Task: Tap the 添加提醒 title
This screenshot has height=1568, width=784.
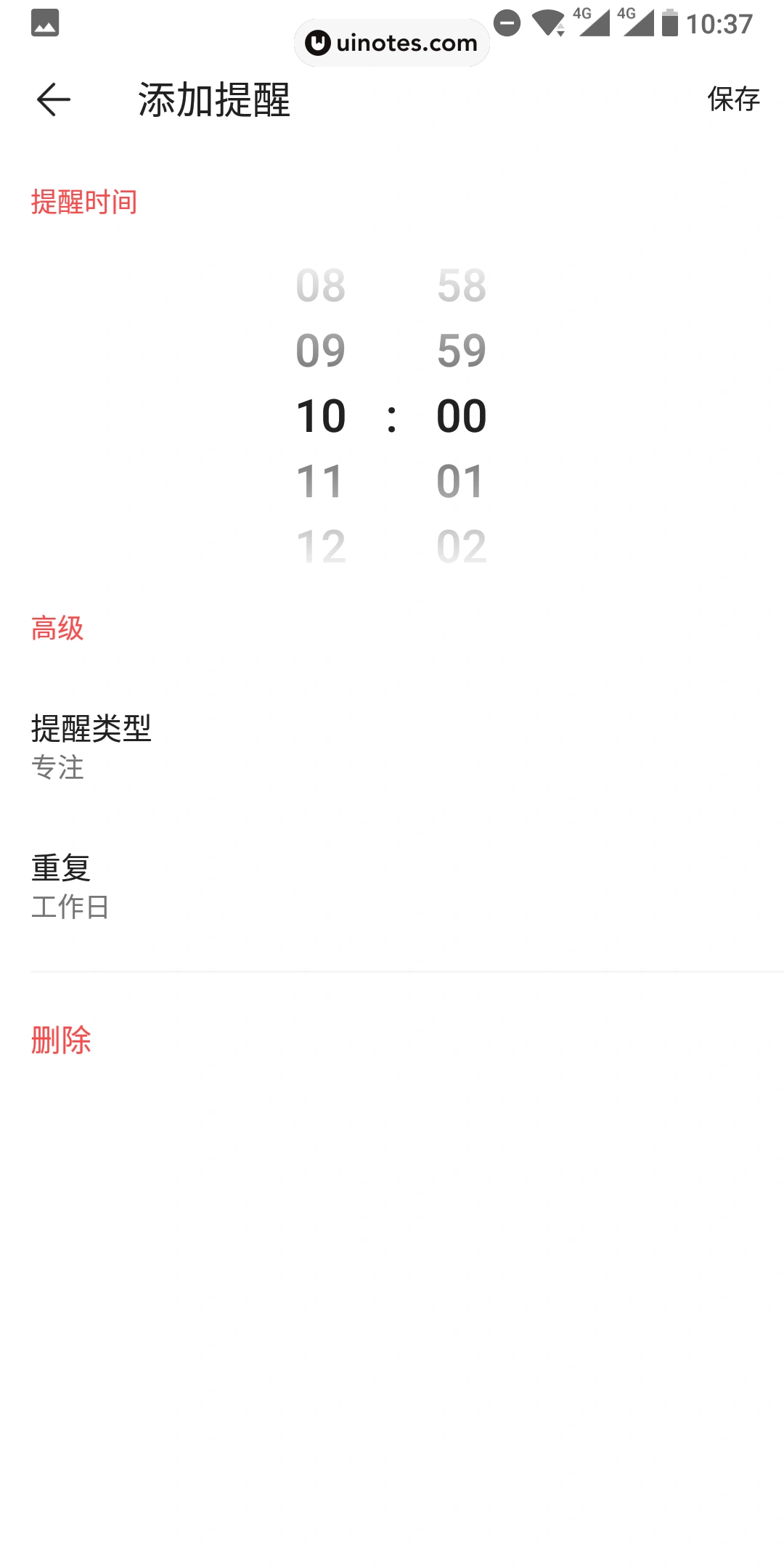Action: point(214,100)
